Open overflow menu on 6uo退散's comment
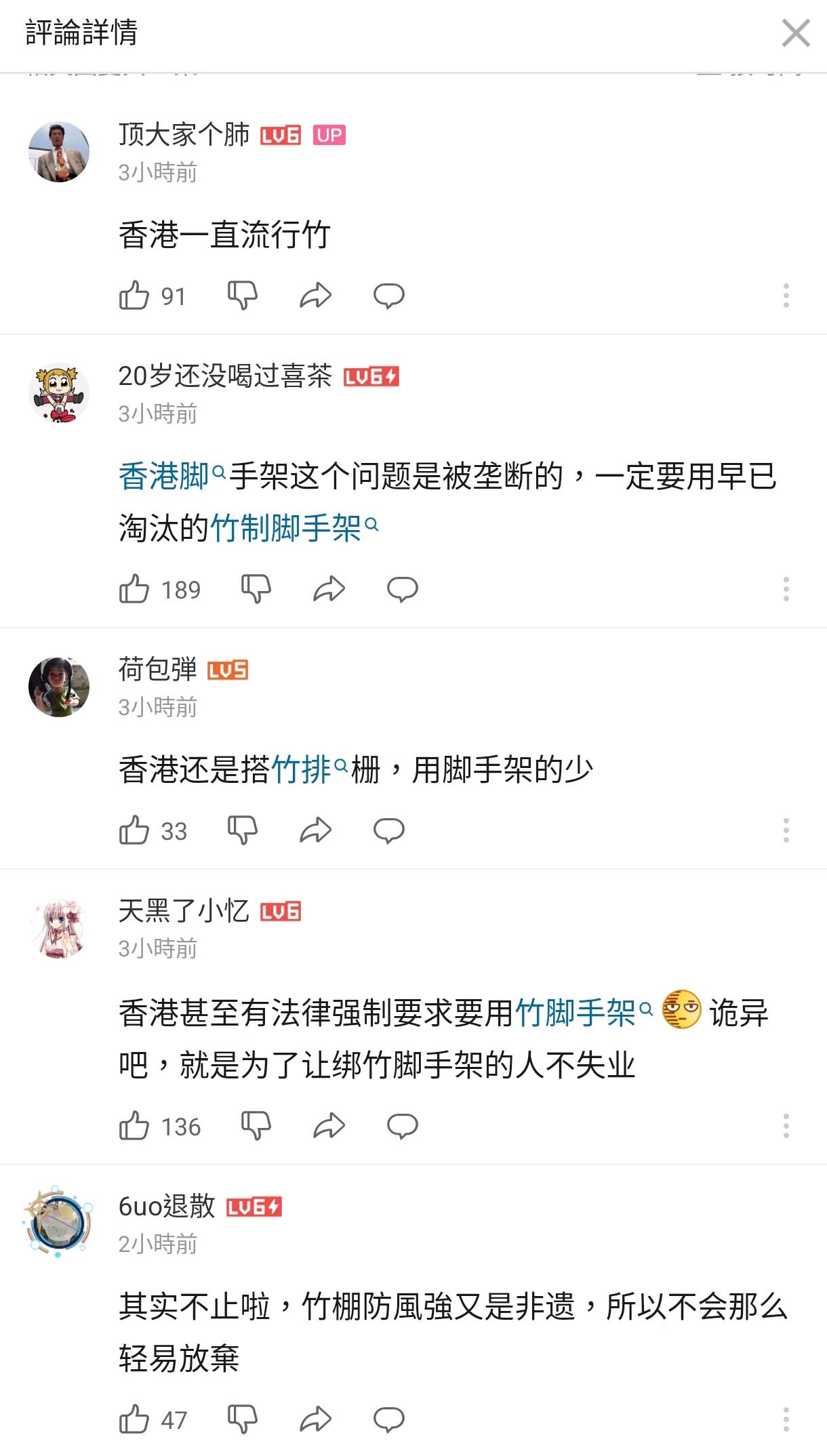The image size is (827, 1456). point(786,1419)
